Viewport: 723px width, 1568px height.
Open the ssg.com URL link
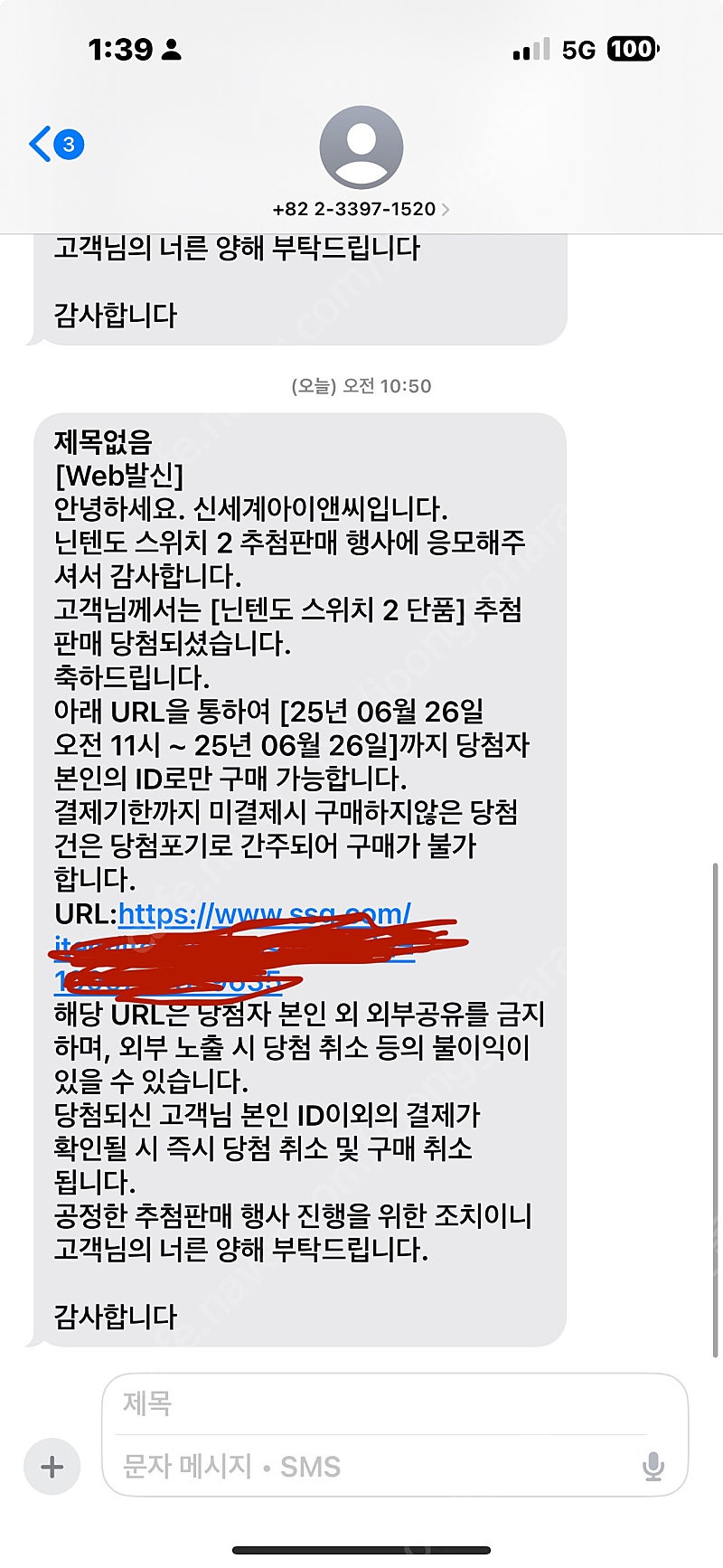[265, 914]
